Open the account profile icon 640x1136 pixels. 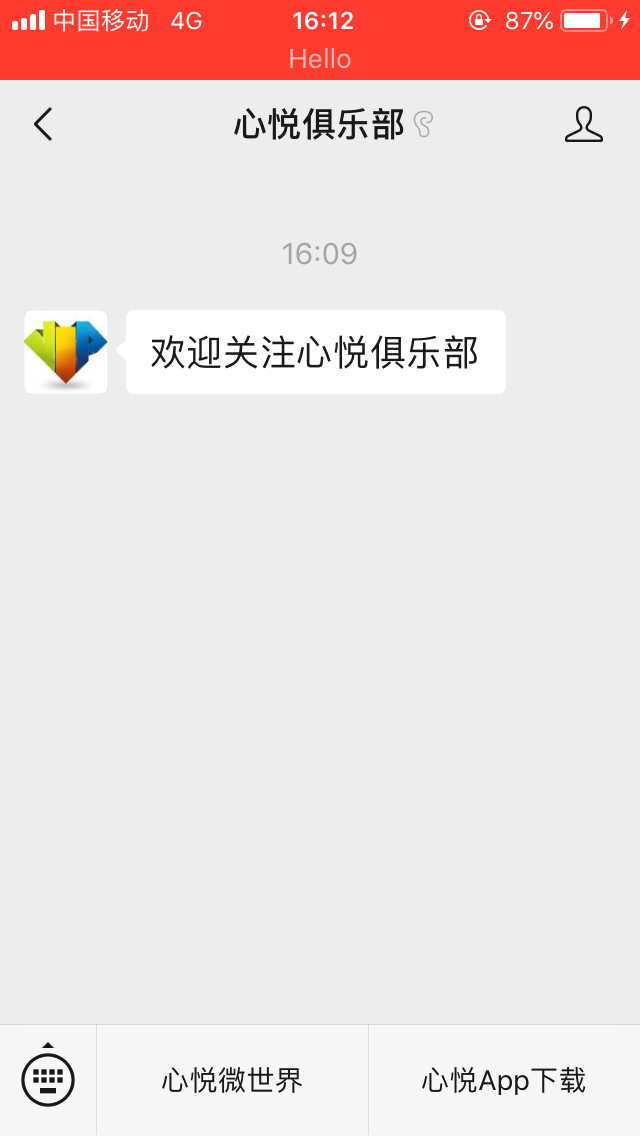click(584, 124)
